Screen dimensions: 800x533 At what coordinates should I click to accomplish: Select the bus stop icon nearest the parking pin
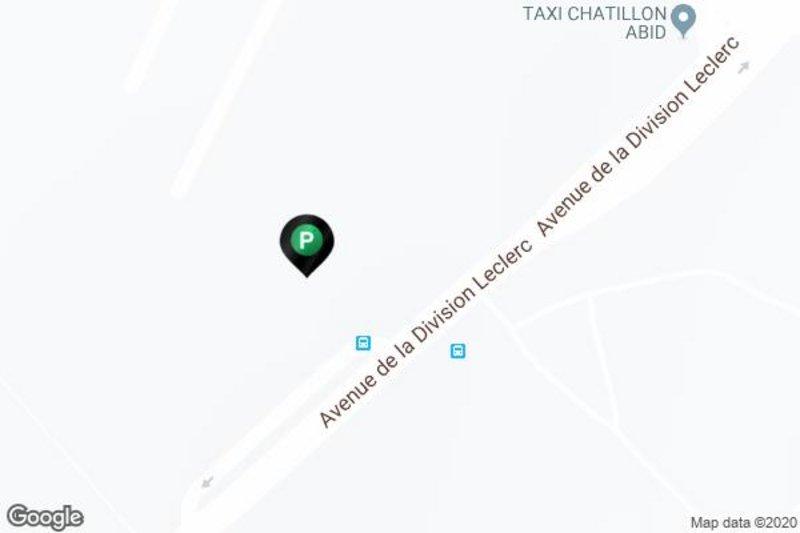point(363,343)
